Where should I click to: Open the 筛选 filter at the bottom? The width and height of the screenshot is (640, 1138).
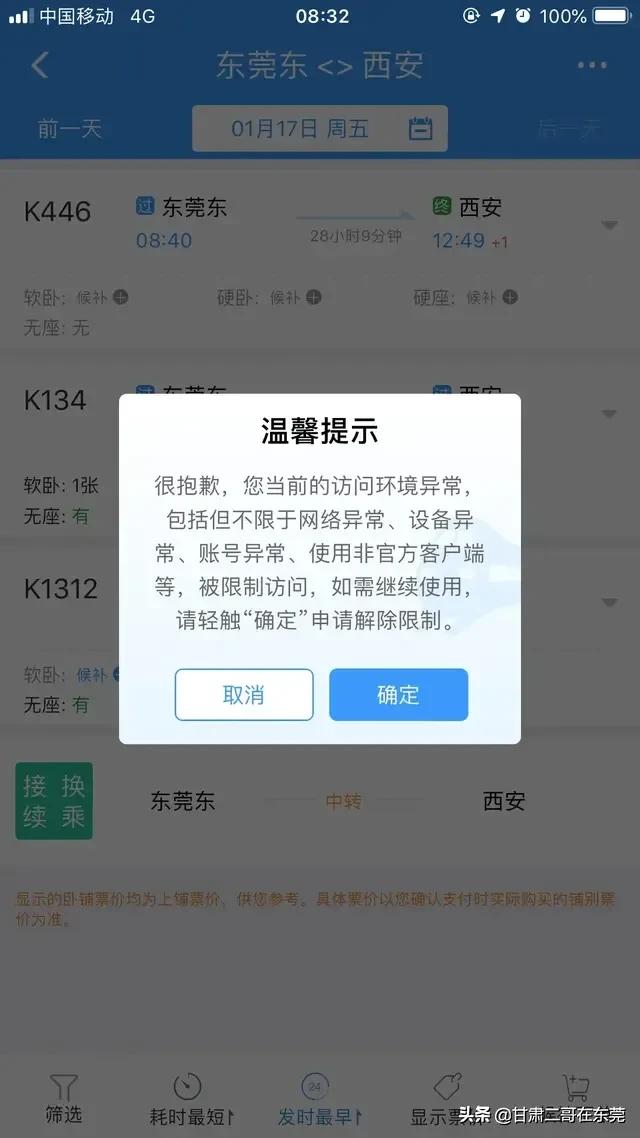pyautogui.click(x=63, y=1099)
